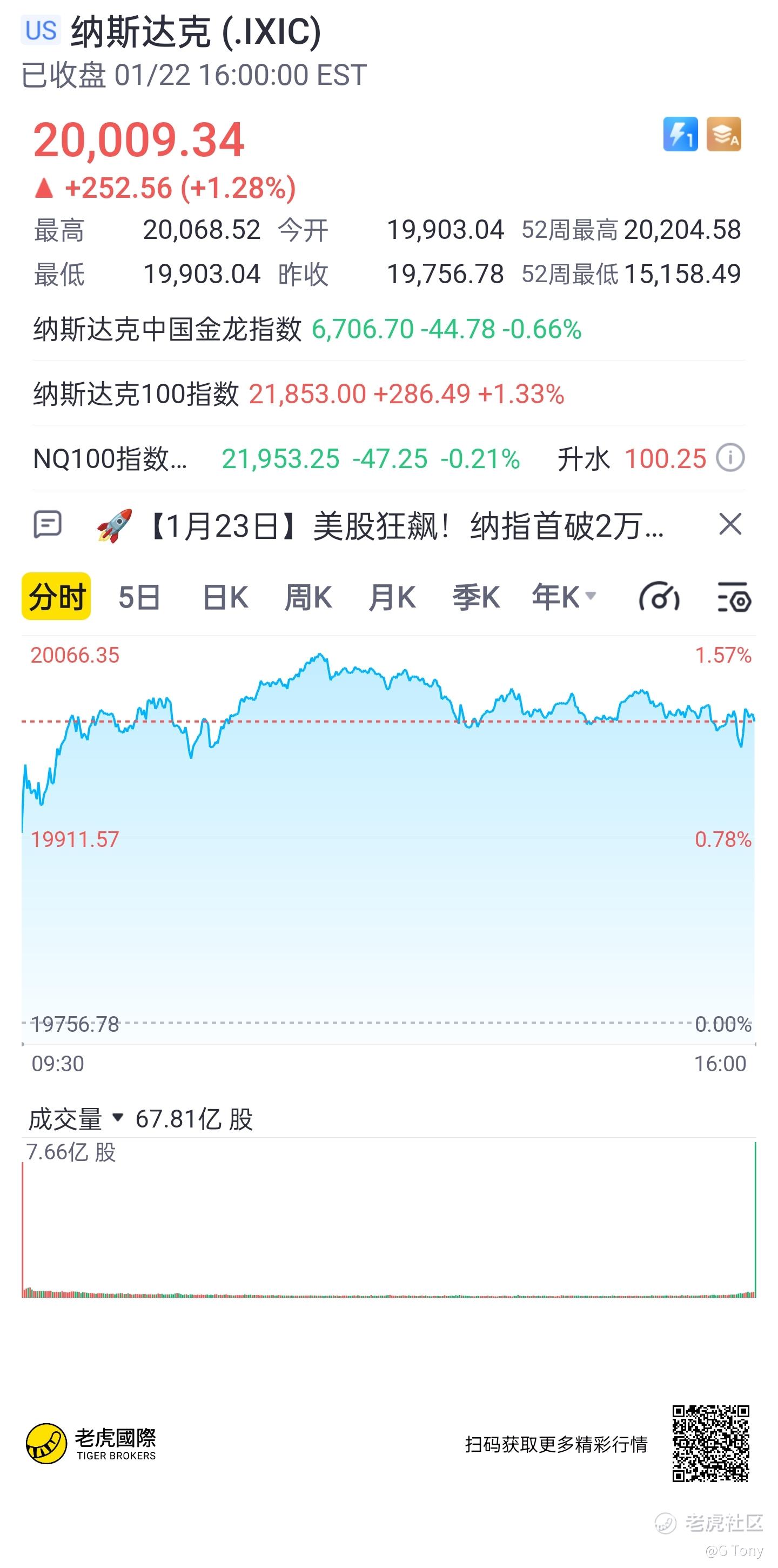The width and height of the screenshot is (778, 1568).
Task: Tap the orange layers A icon
Action: click(x=723, y=134)
